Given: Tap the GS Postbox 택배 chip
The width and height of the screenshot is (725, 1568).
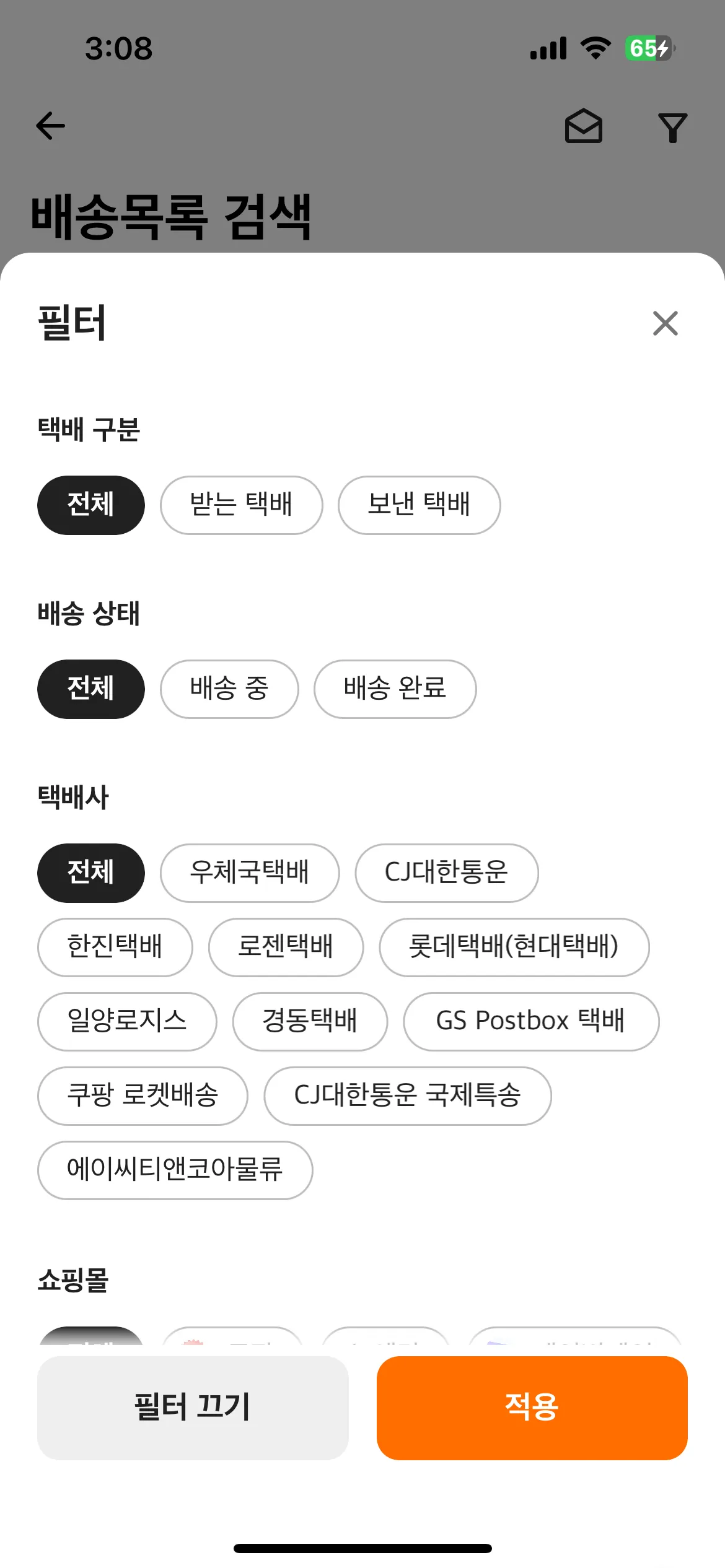Looking at the screenshot, I should point(531,1021).
